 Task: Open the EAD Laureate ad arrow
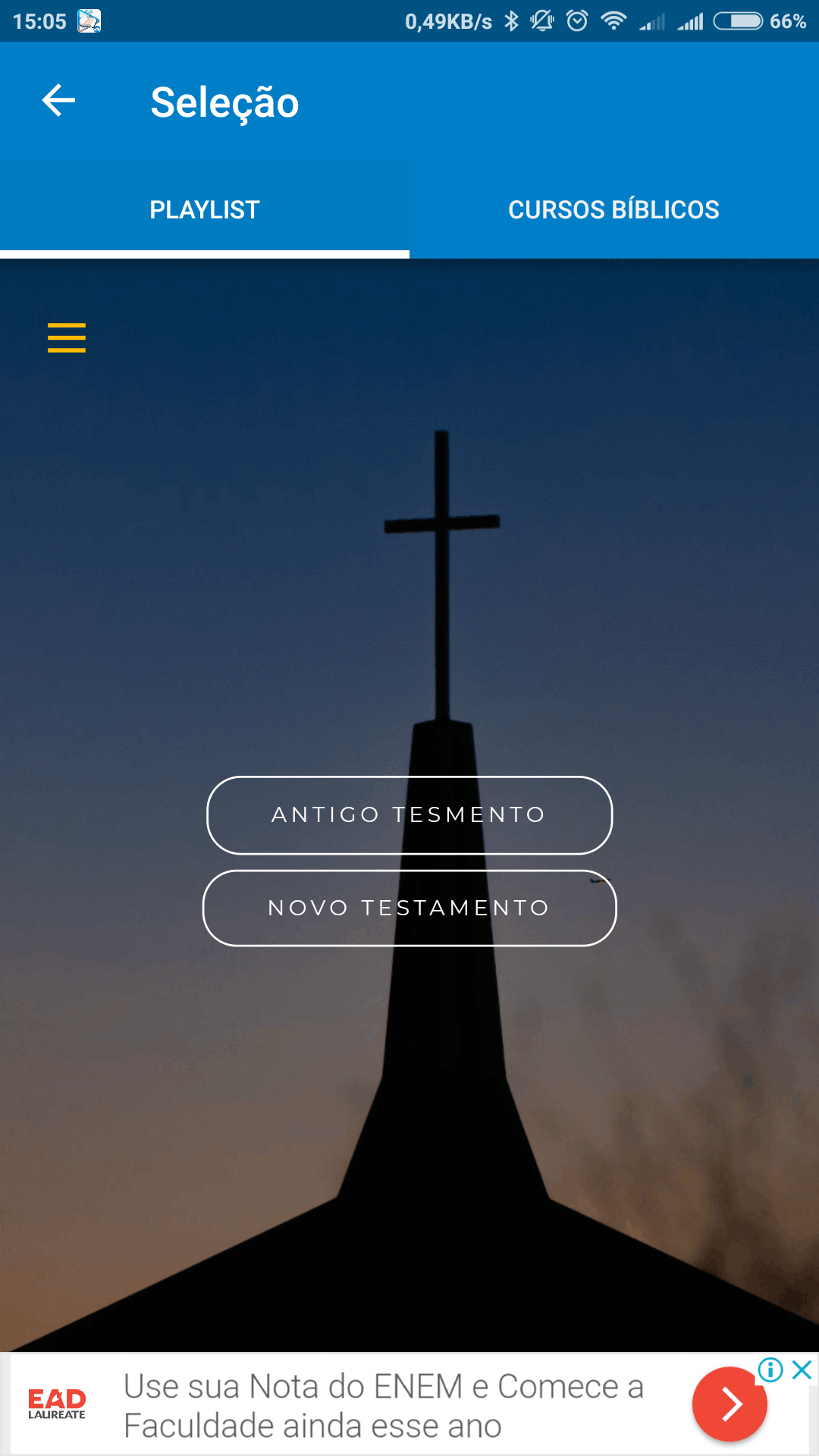coord(729,1404)
